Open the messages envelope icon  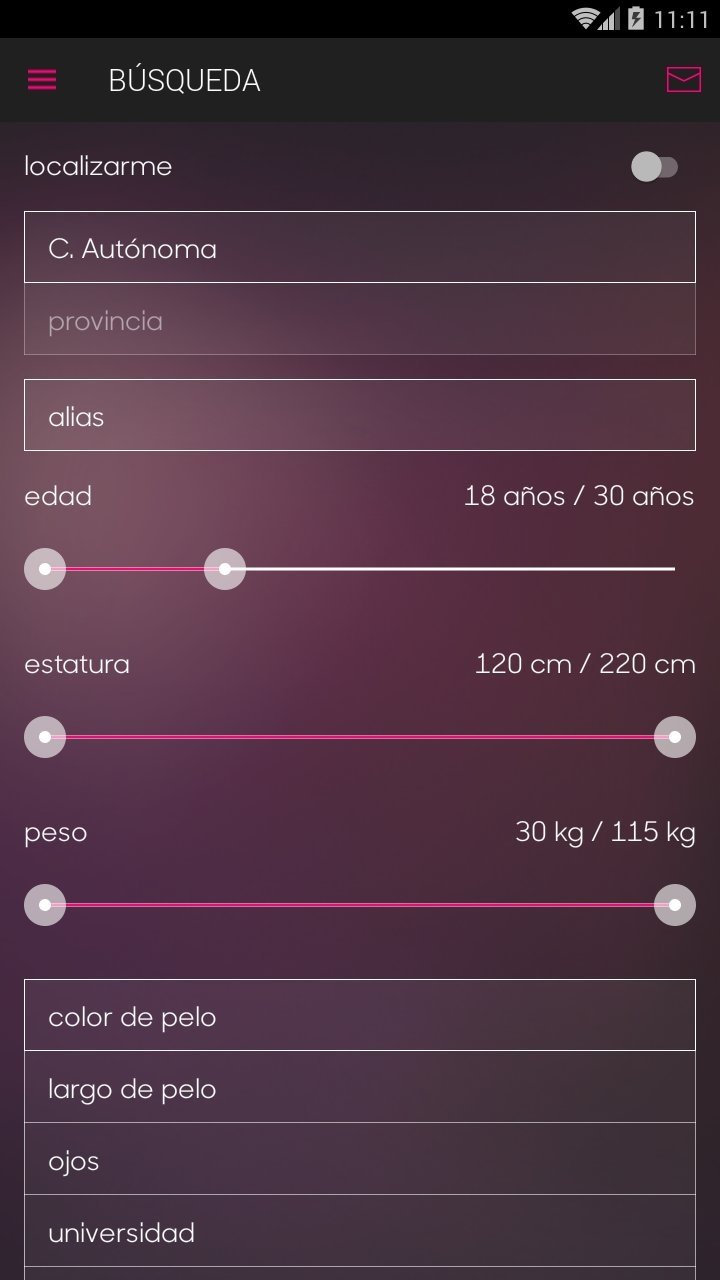pos(683,80)
